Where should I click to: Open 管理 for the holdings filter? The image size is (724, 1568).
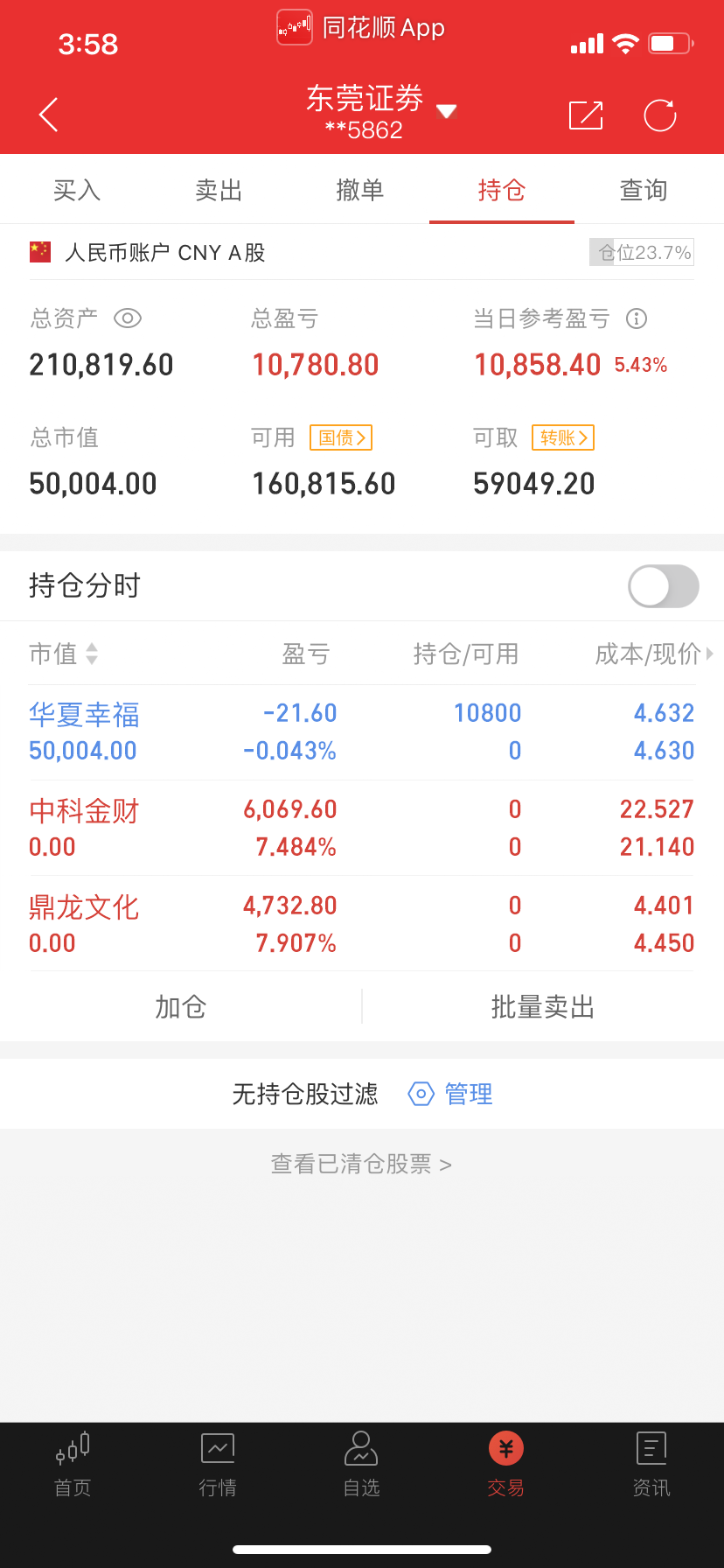coord(451,1094)
